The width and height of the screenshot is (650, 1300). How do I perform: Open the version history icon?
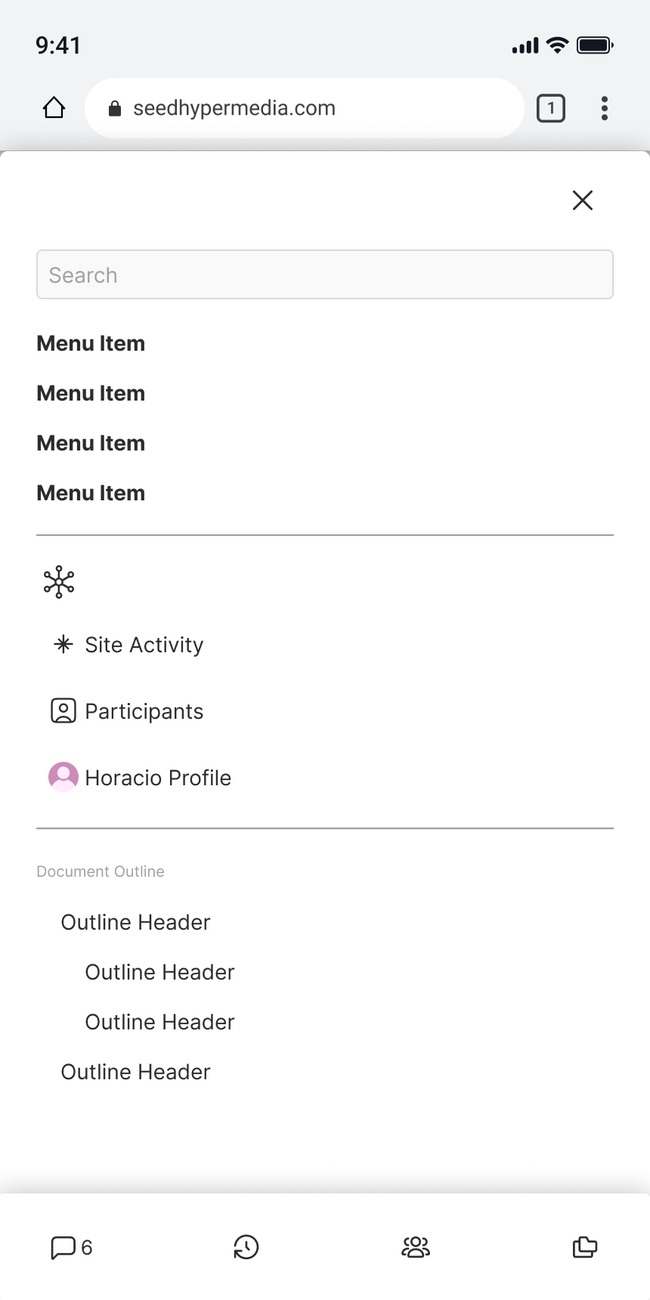click(246, 1247)
